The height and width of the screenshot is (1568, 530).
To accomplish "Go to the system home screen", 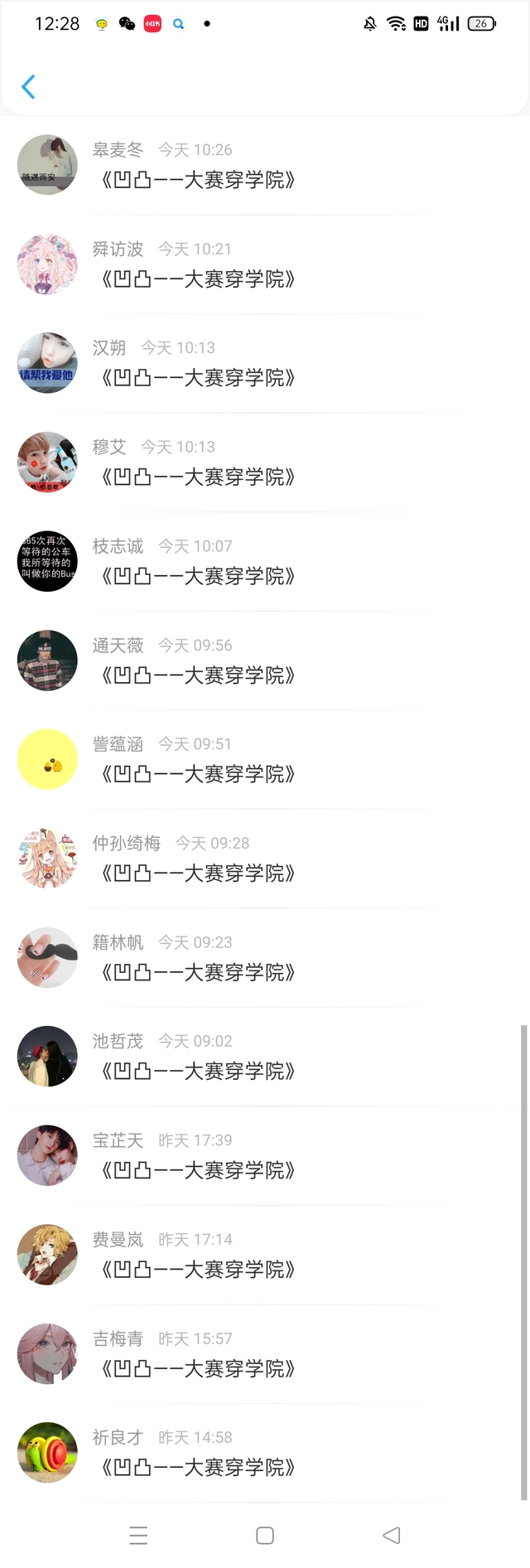I will pos(265,1536).
